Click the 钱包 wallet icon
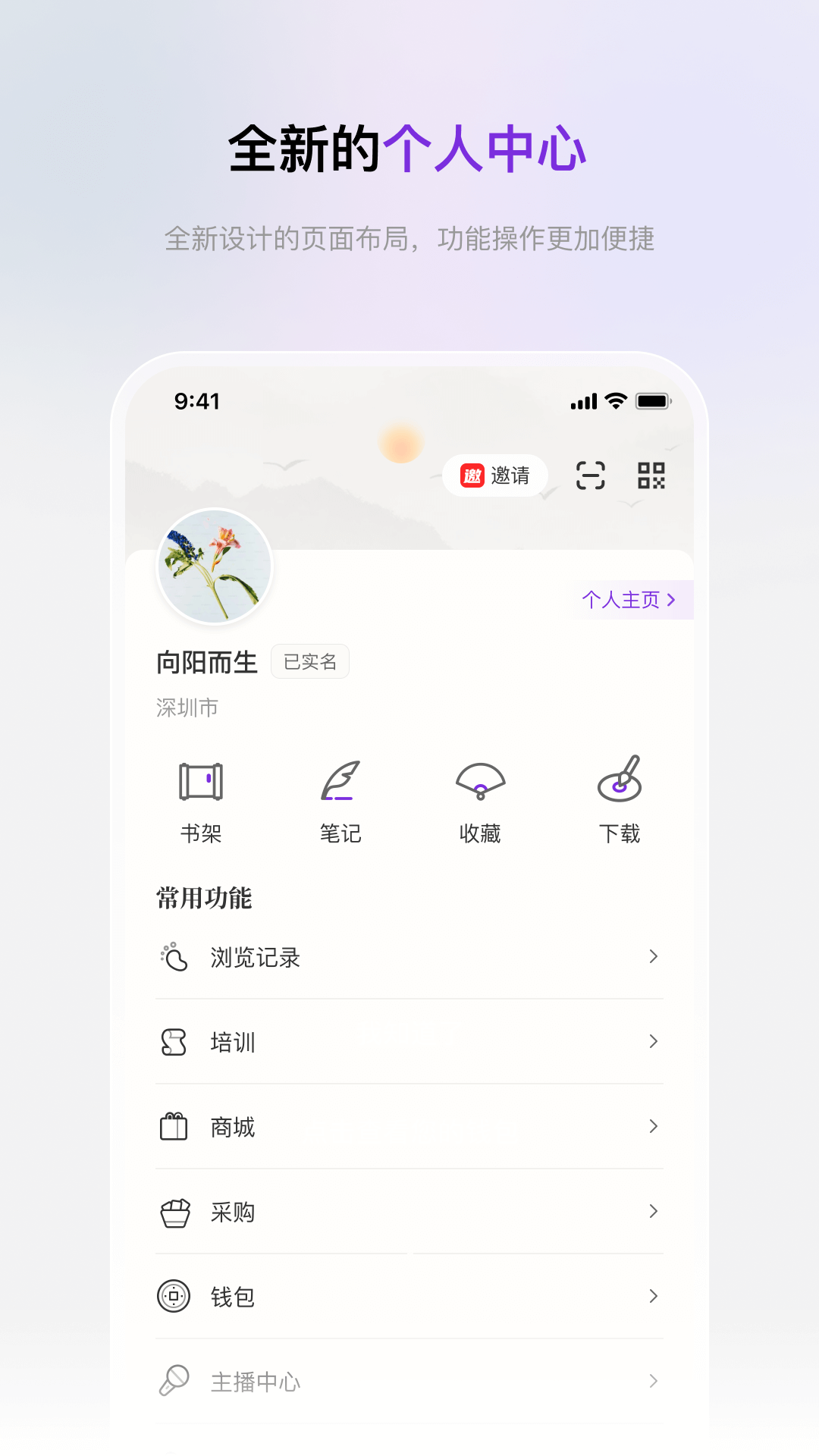The width and height of the screenshot is (819, 1456). point(174,1297)
